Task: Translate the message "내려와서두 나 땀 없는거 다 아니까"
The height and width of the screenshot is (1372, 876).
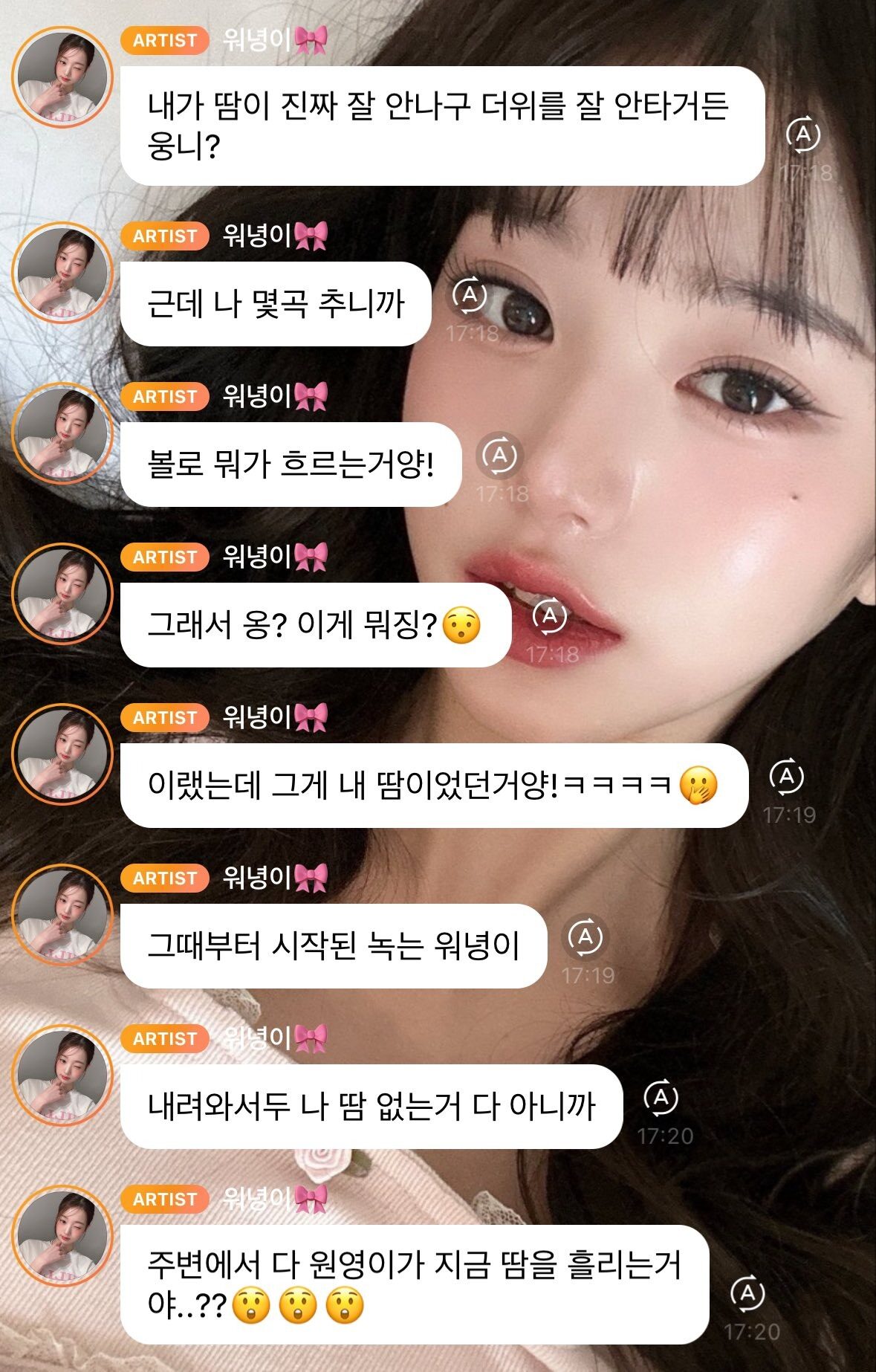Action: coord(661,1098)
